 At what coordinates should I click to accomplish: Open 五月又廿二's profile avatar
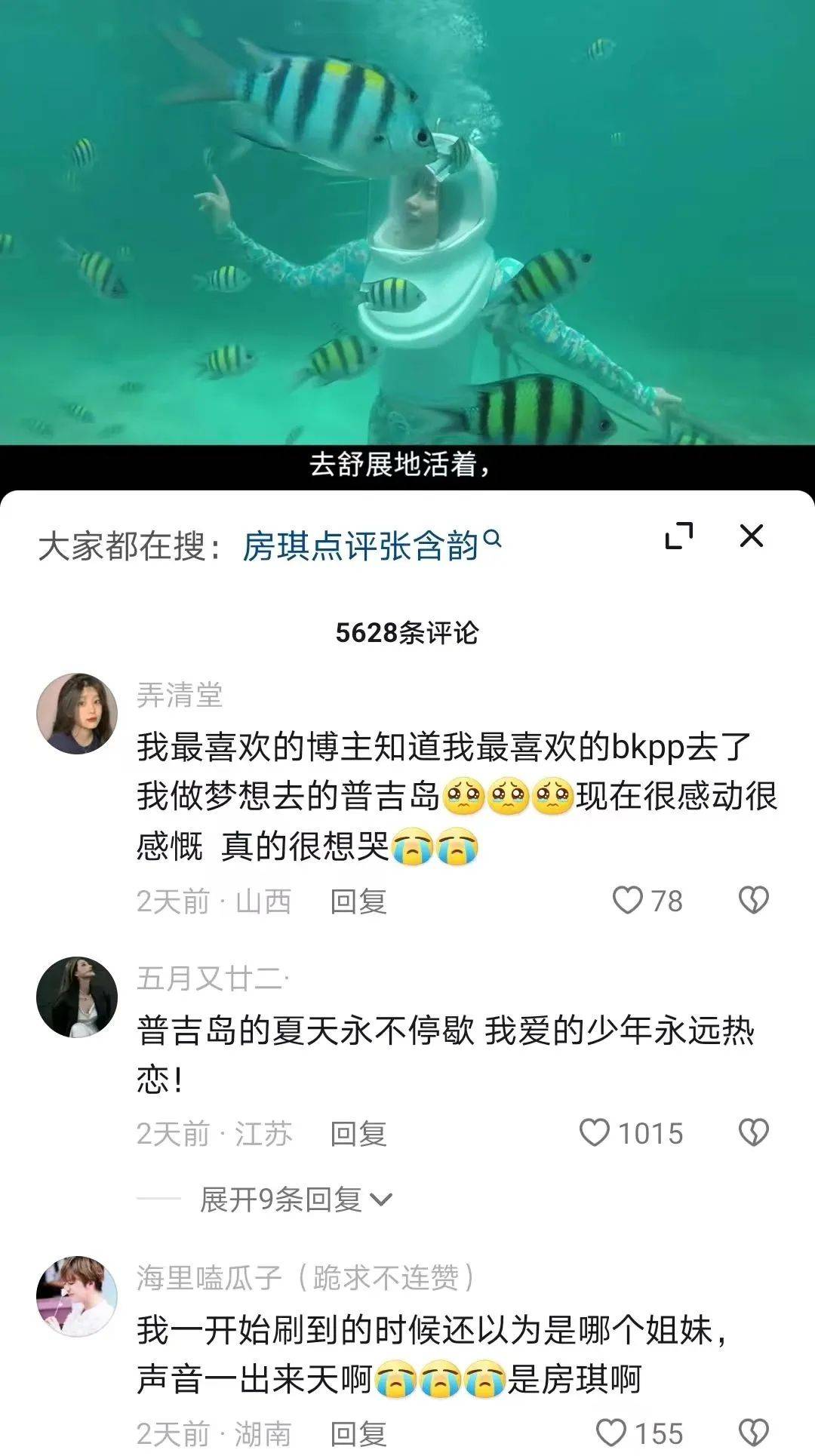pos(77,997)
